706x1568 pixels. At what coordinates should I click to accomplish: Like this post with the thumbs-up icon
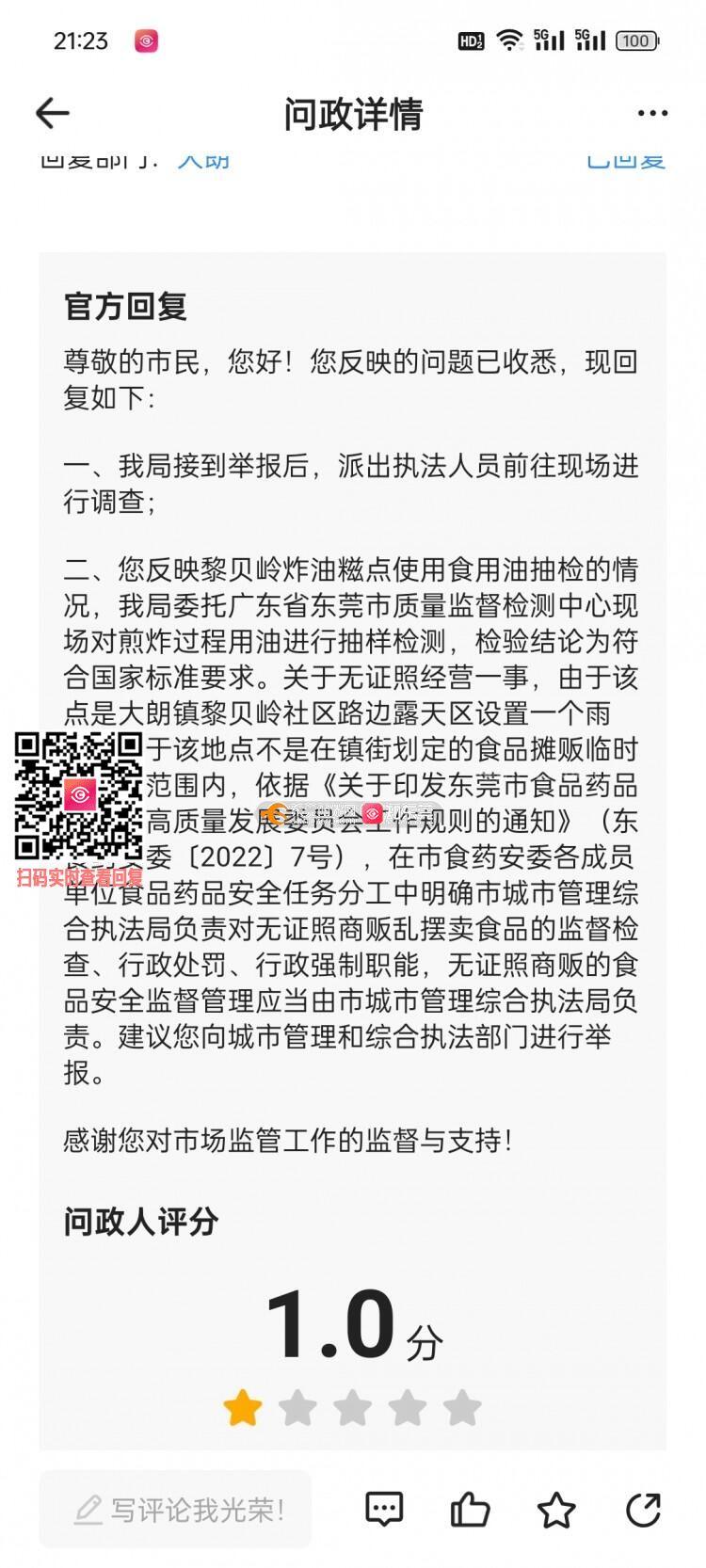pos(470,1510)
